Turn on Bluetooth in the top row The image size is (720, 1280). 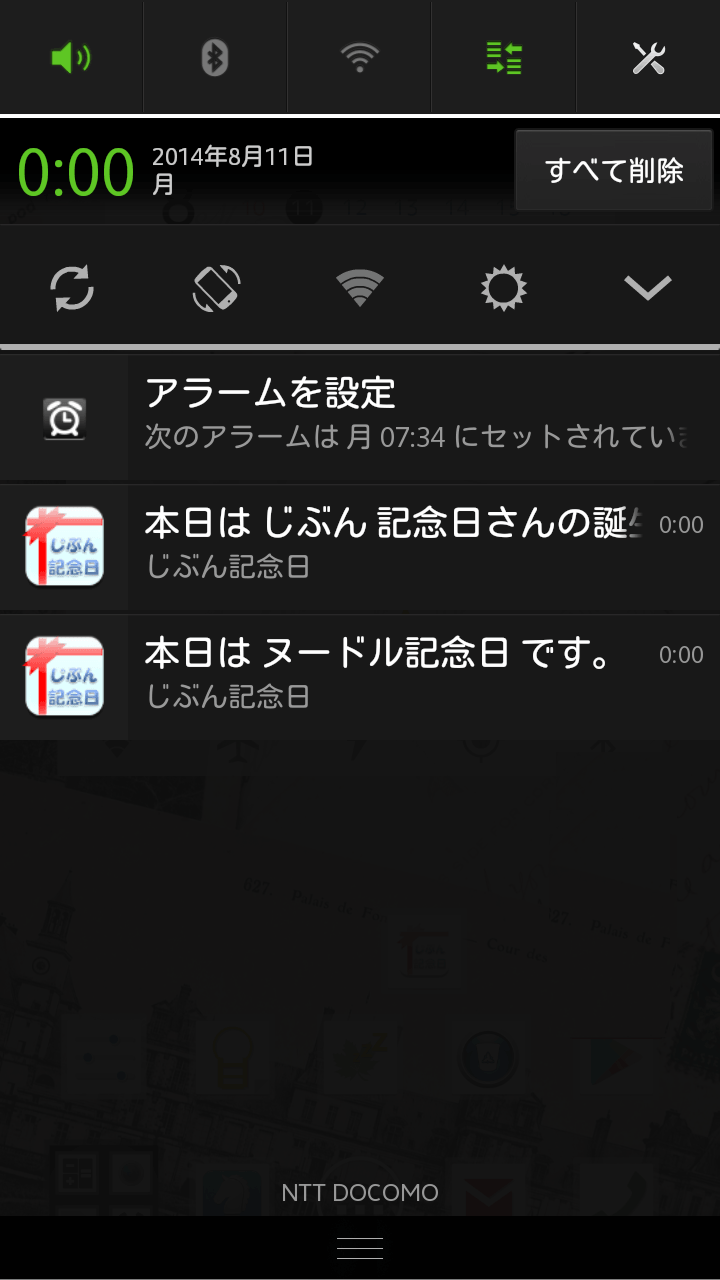(x=215, y=57)
